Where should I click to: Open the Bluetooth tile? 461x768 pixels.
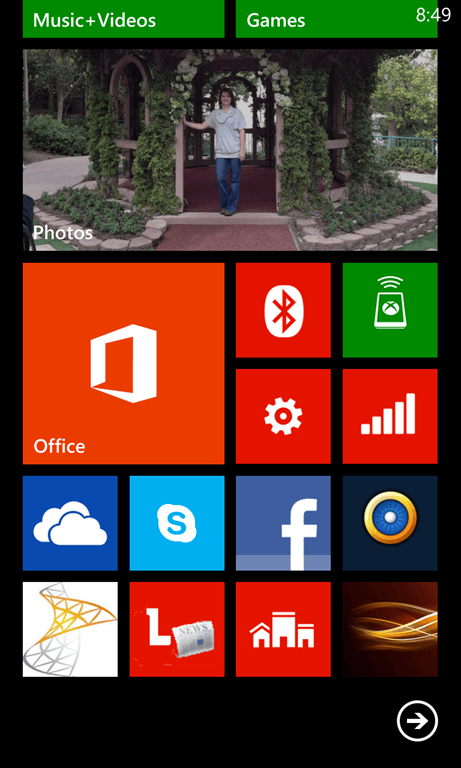point(283,310)
